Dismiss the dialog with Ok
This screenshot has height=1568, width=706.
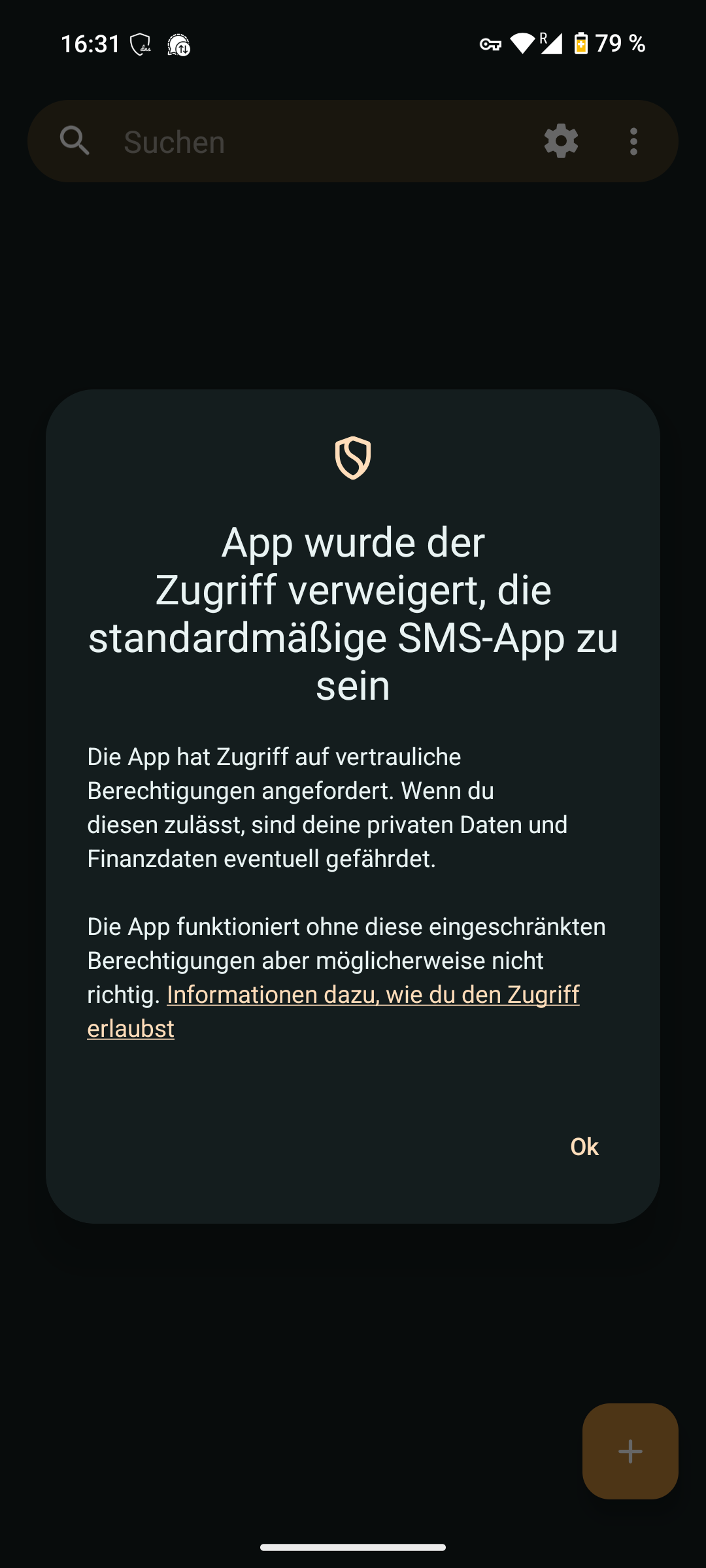584,1147
